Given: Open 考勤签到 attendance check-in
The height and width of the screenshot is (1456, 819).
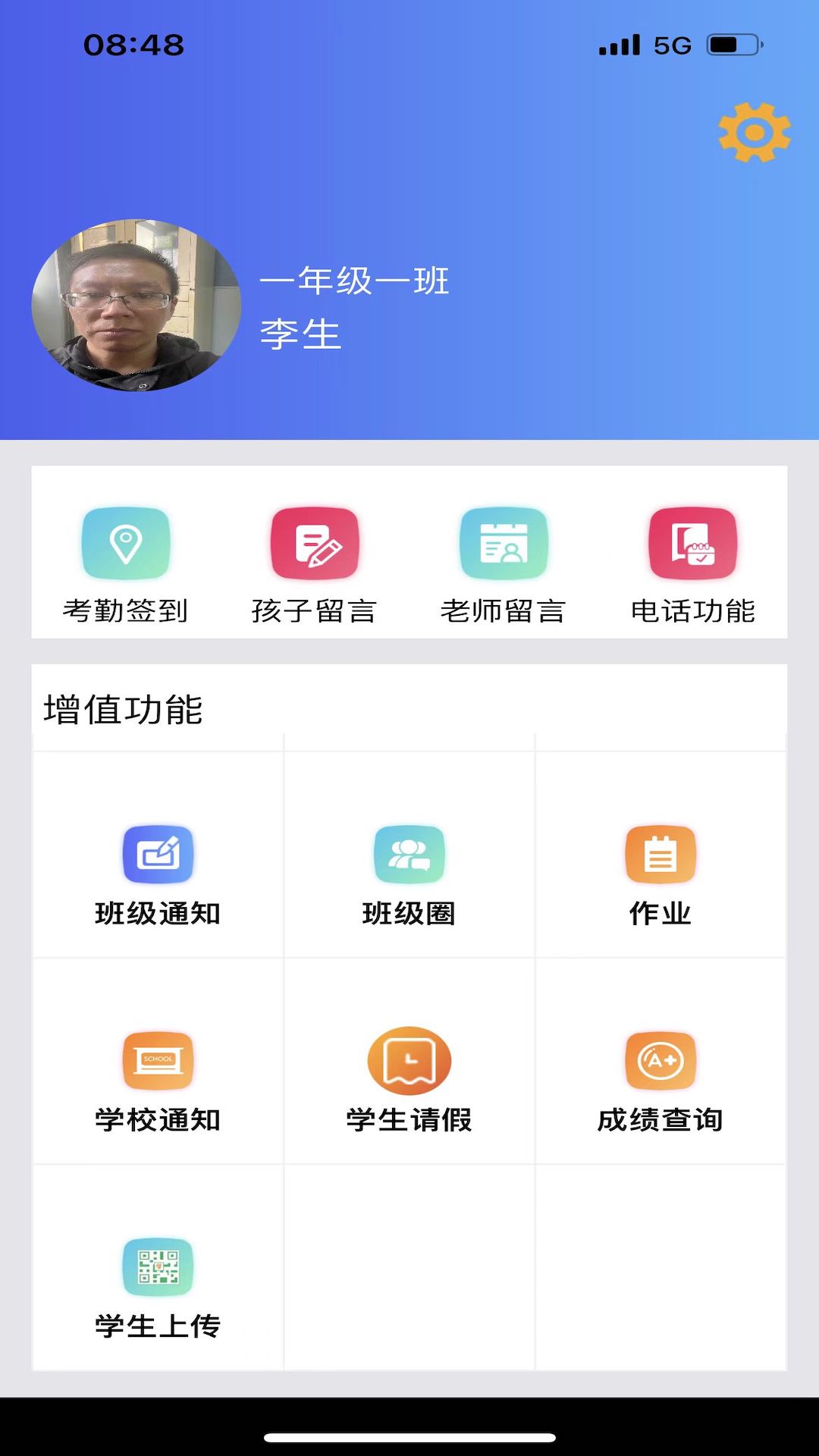Looking at the screenshot, I should 126,565.
